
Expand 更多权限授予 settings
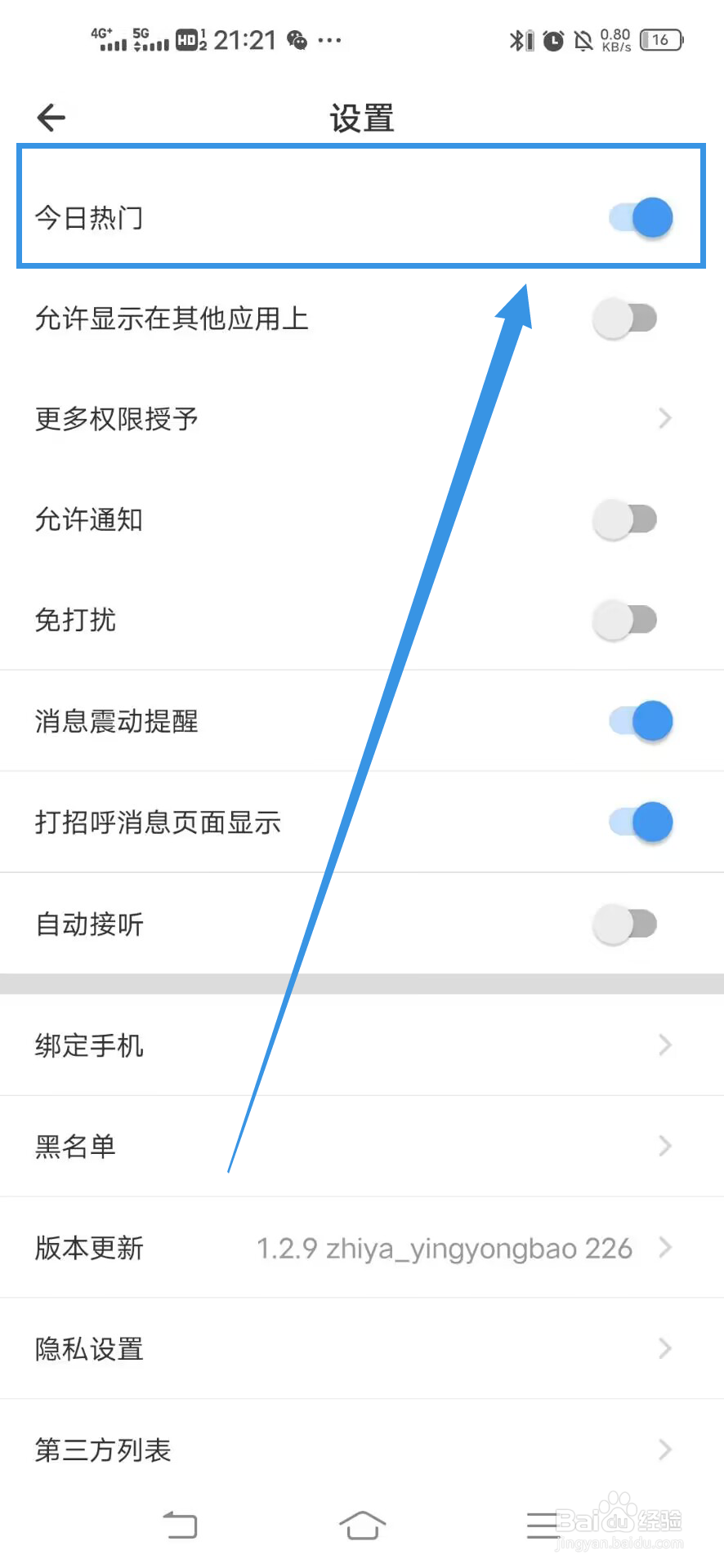(362, 419)
